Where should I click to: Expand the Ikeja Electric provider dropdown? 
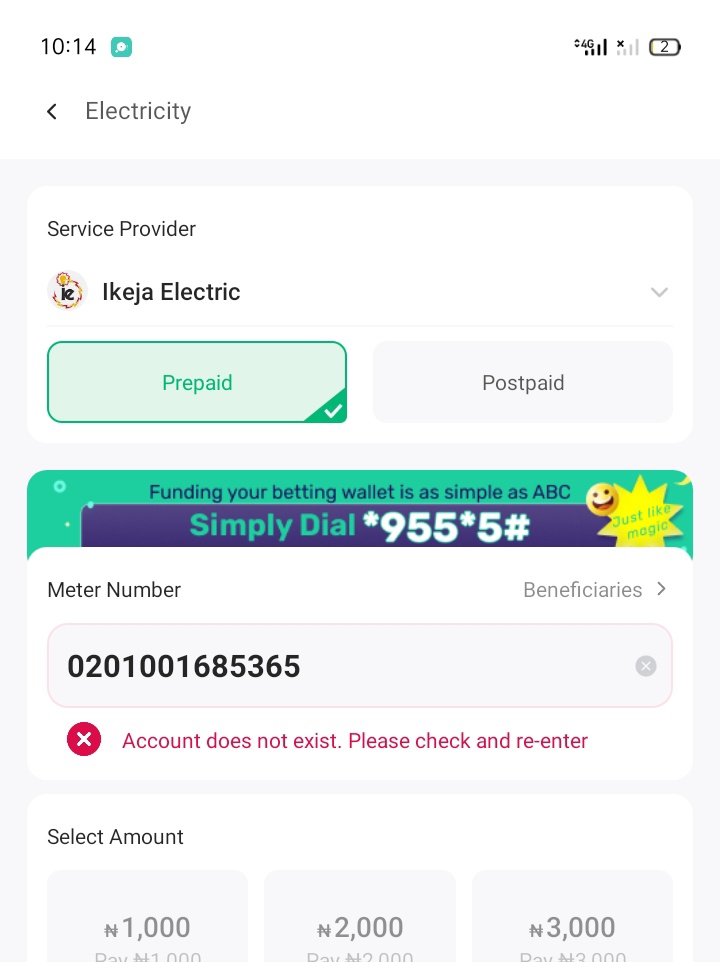pyautogui.click(x=658, y=292)
